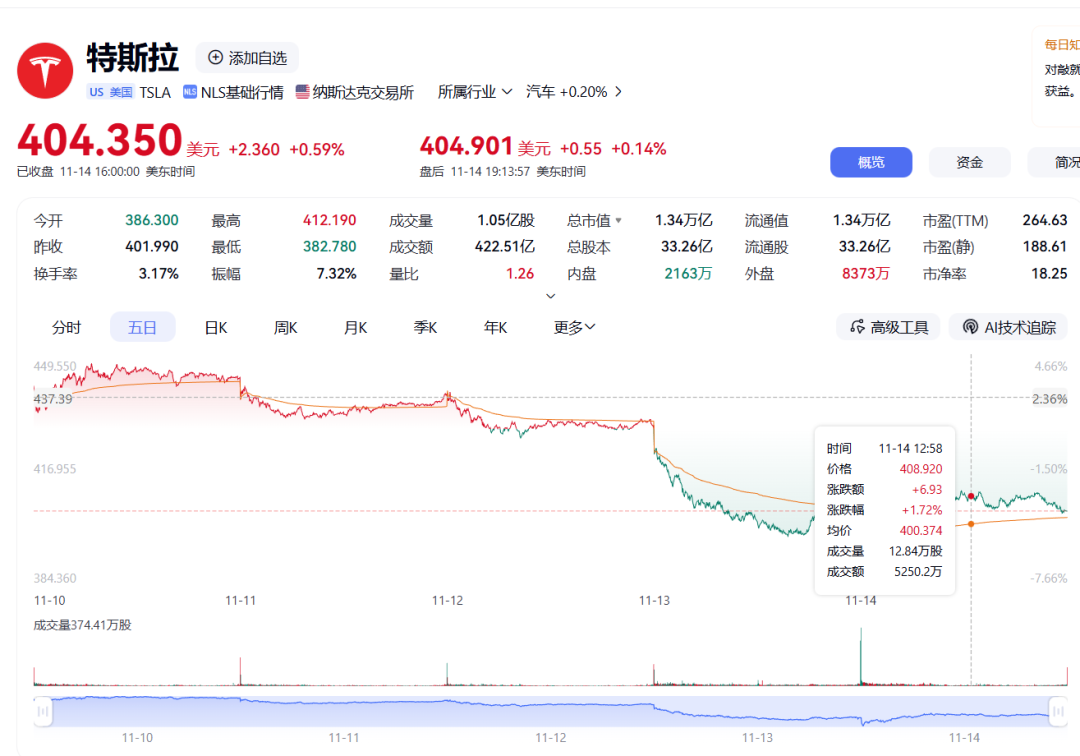Tap 添加自选 to add Tesla to watchlist

point(247,57)
